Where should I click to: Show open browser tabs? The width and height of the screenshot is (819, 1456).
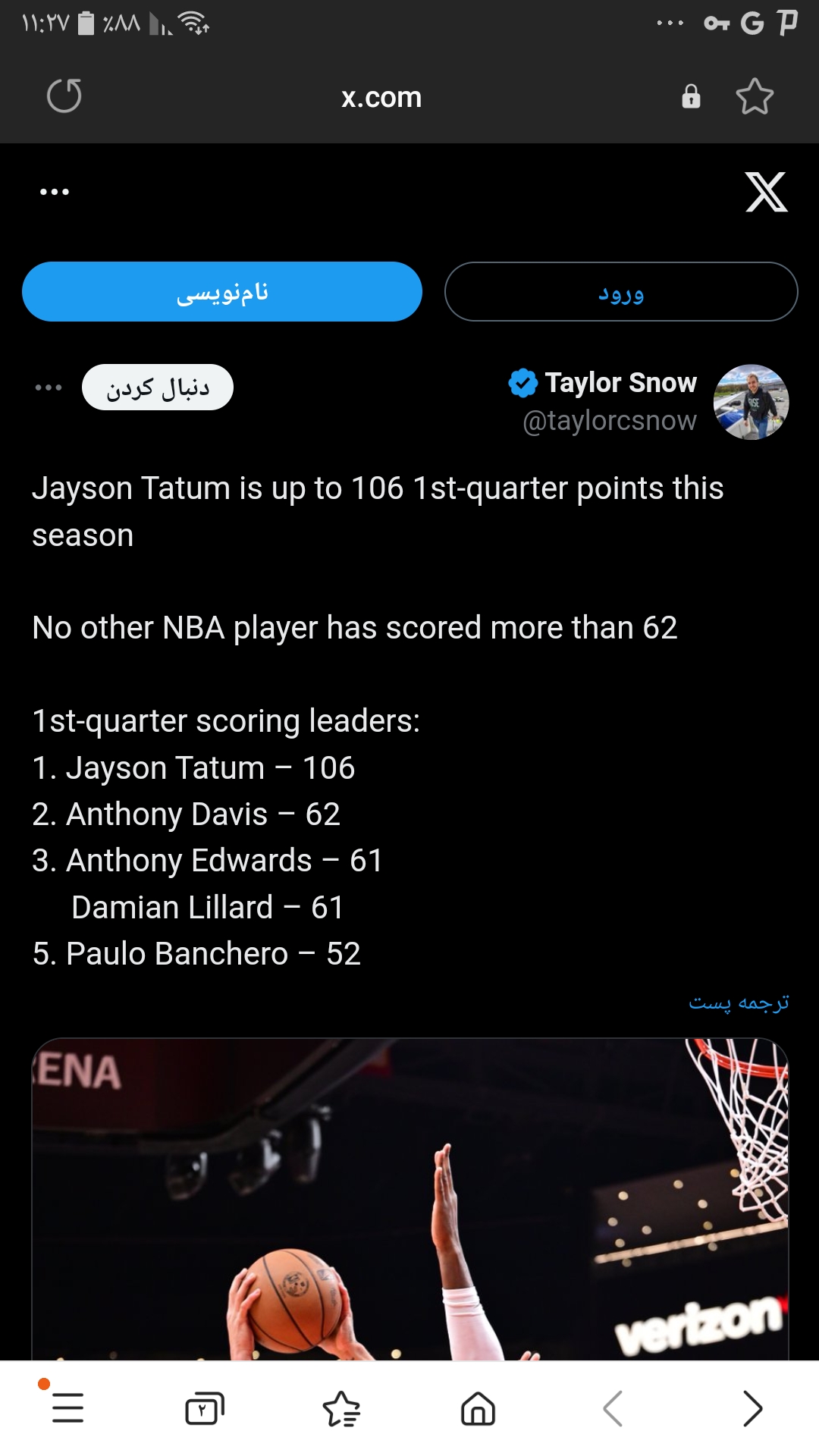(205, 1408)
